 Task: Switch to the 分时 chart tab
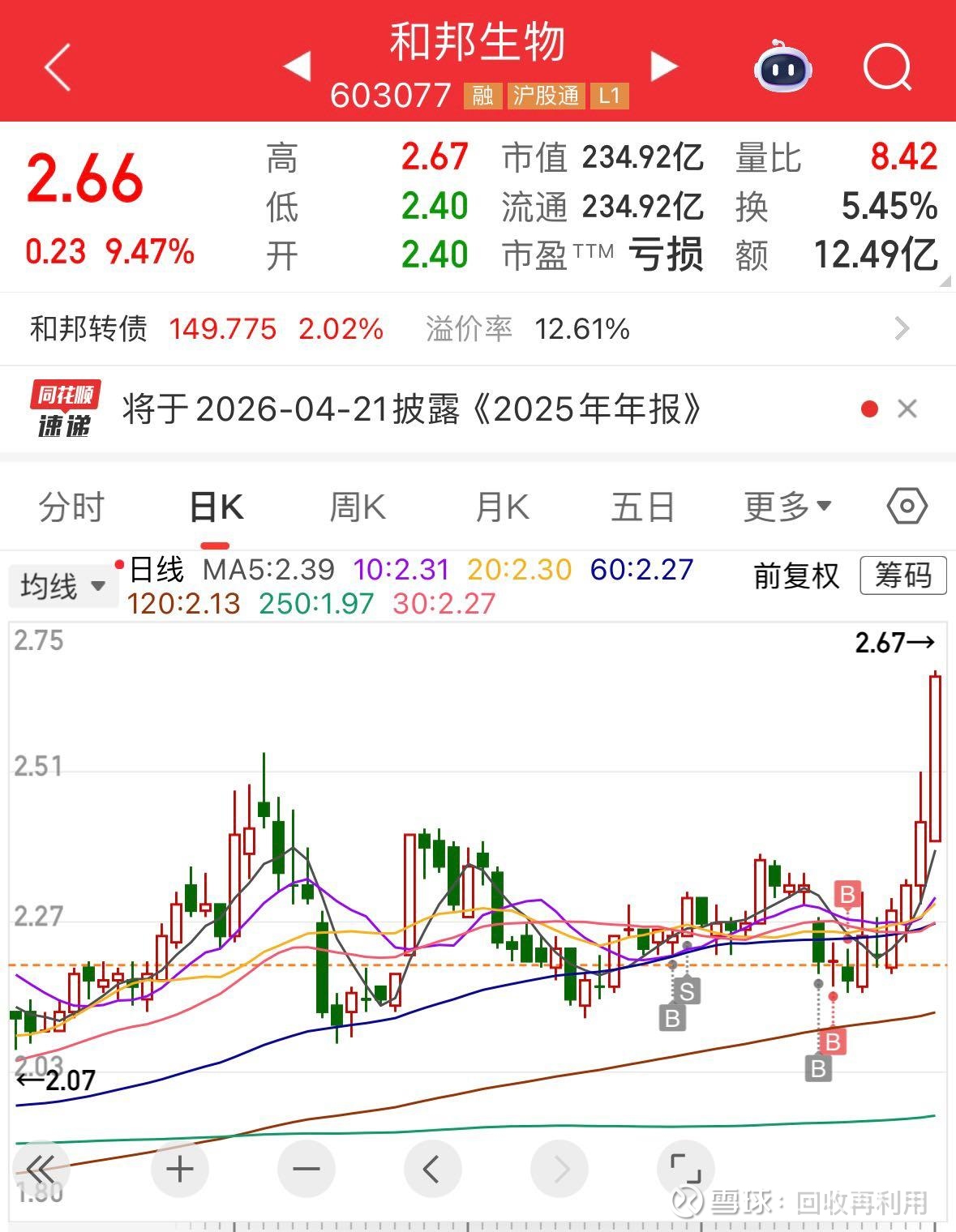(72, 508)
